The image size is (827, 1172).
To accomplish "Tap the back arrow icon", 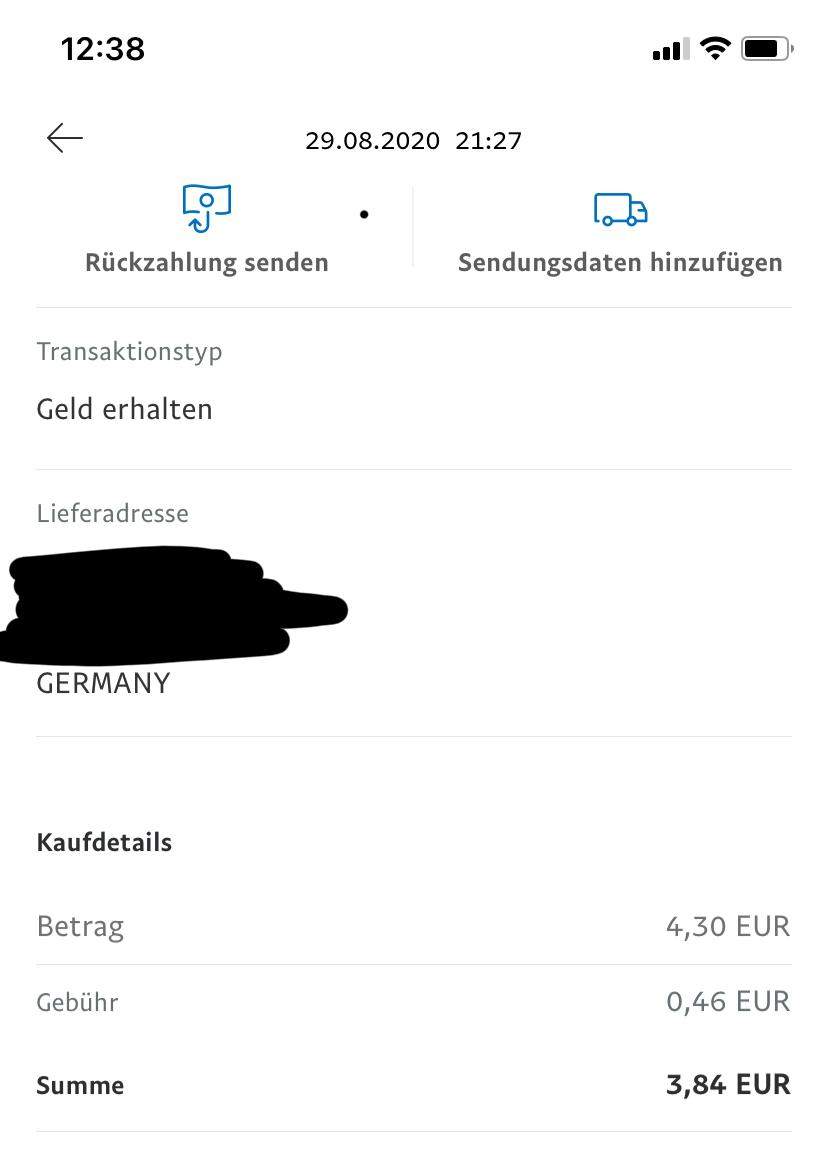I will (64, 138).
